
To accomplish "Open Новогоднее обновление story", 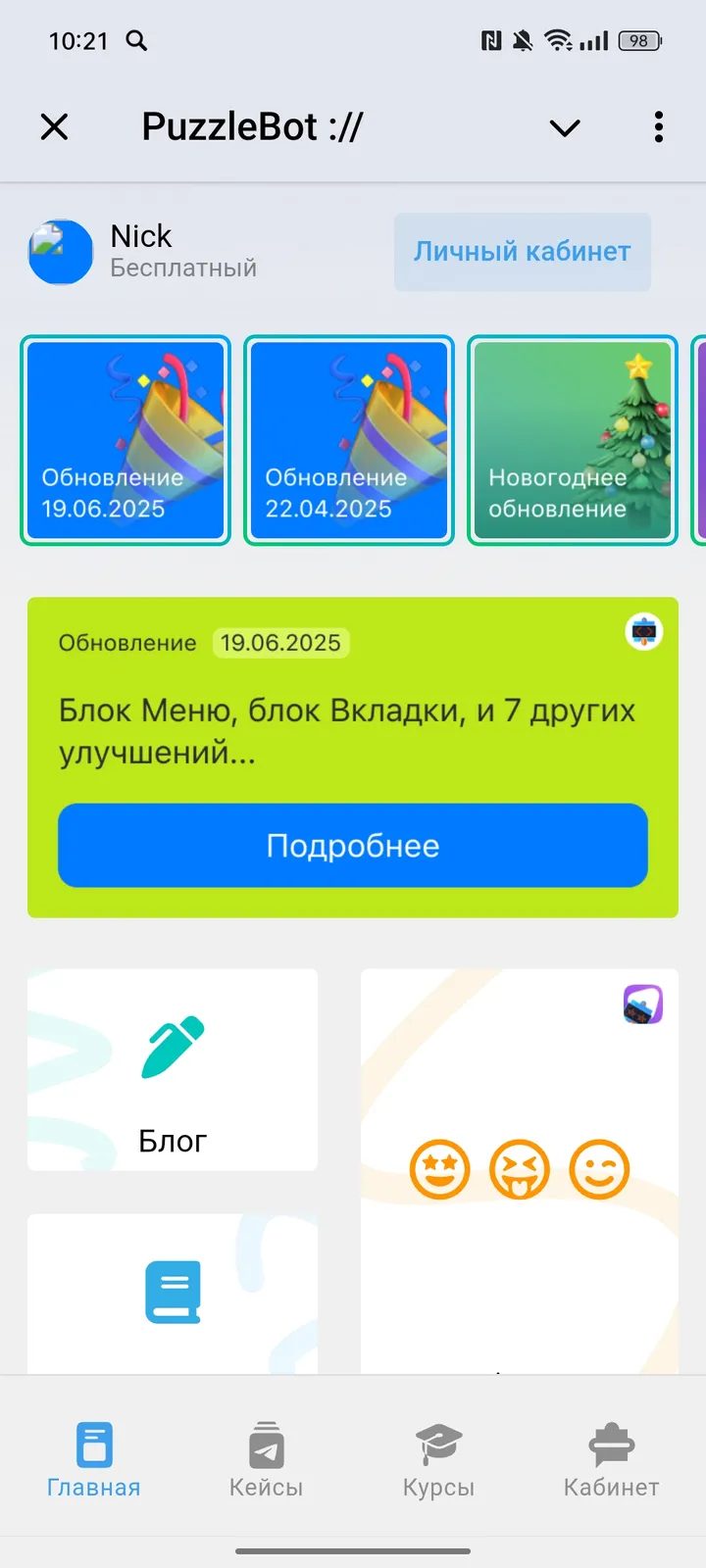I will [573, 440].
